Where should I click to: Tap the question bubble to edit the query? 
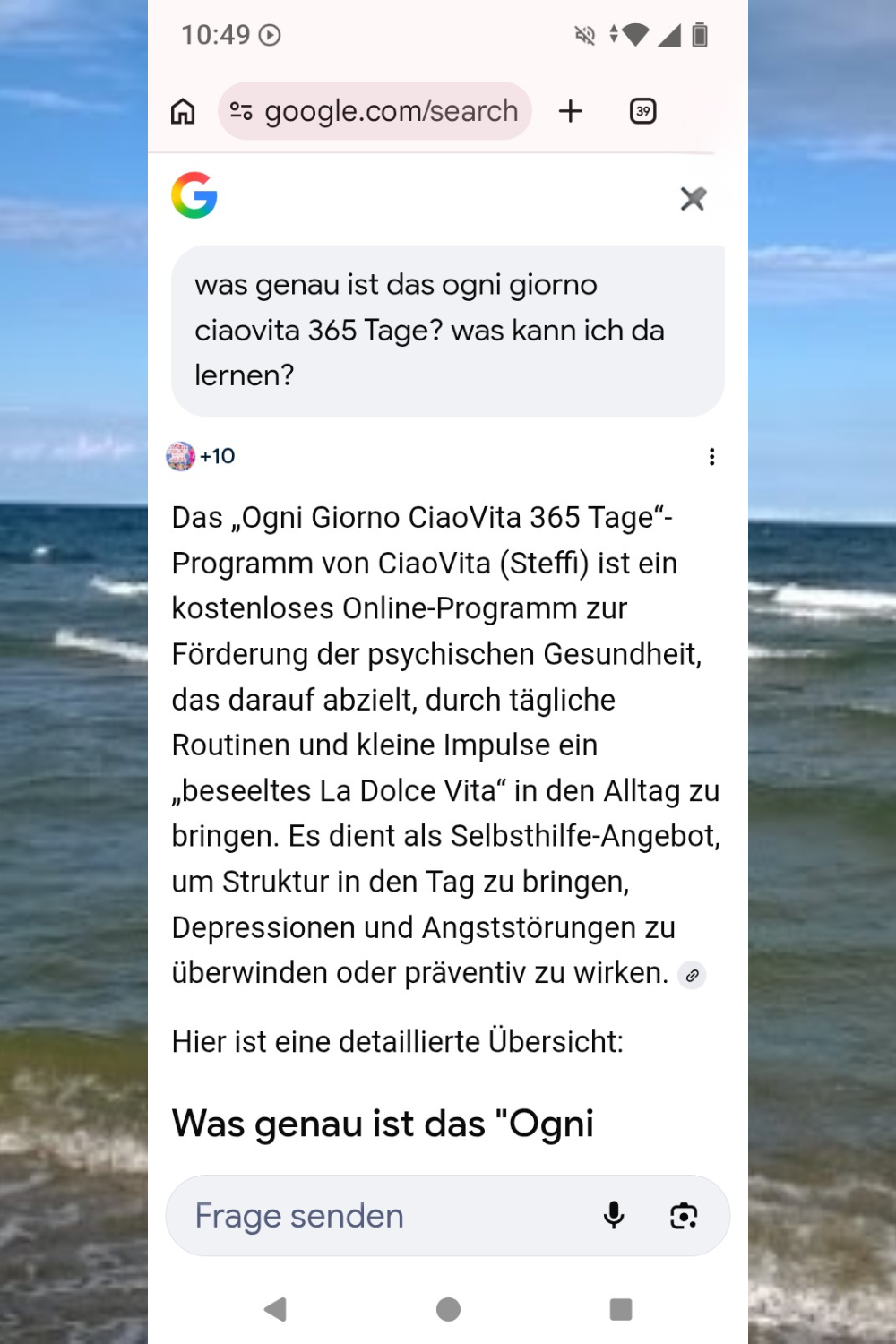pyautogui.click(x=448, y=330)
